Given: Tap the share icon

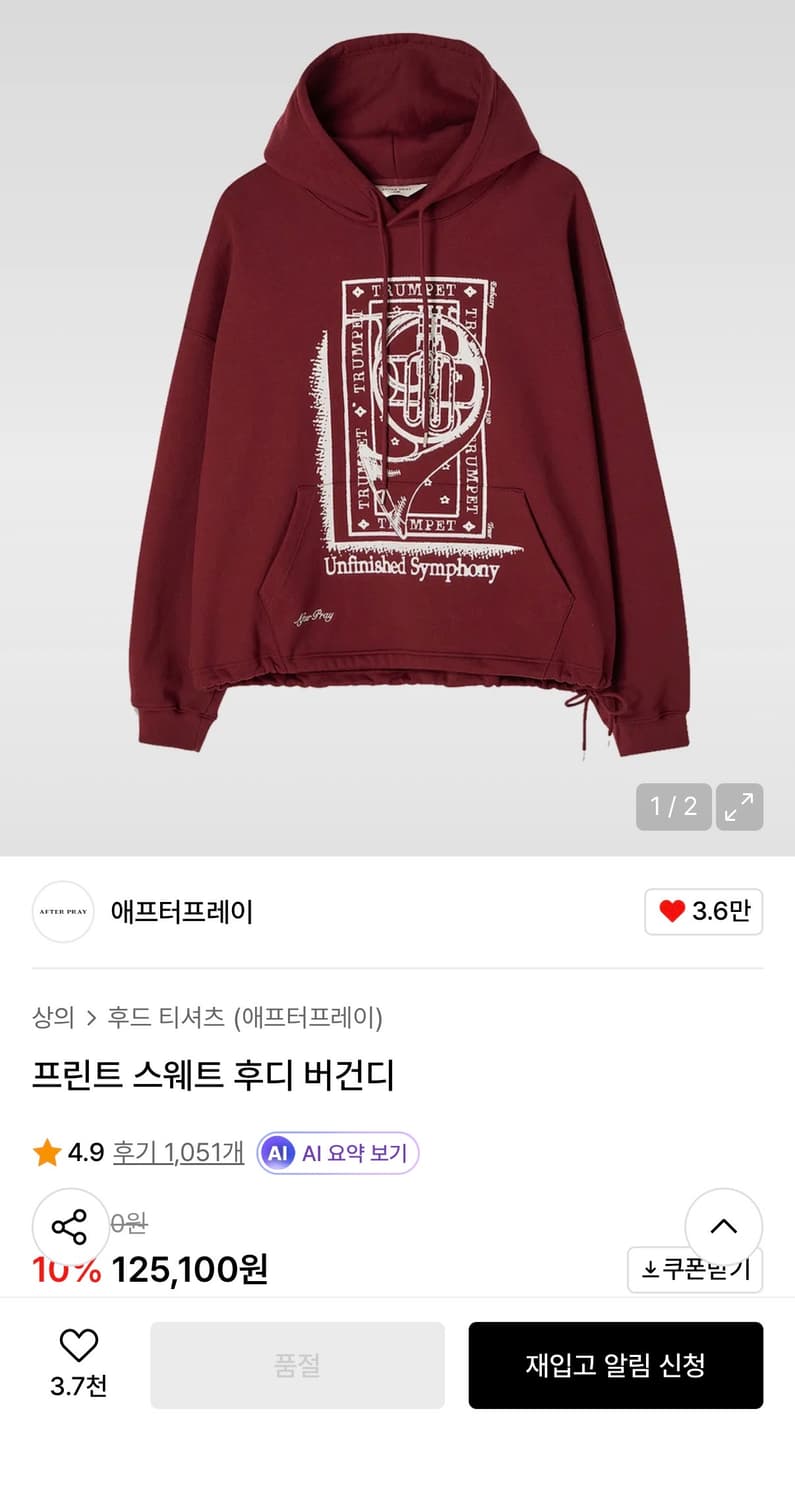Looking at the screenshot, I should [x=70, y=1227].
